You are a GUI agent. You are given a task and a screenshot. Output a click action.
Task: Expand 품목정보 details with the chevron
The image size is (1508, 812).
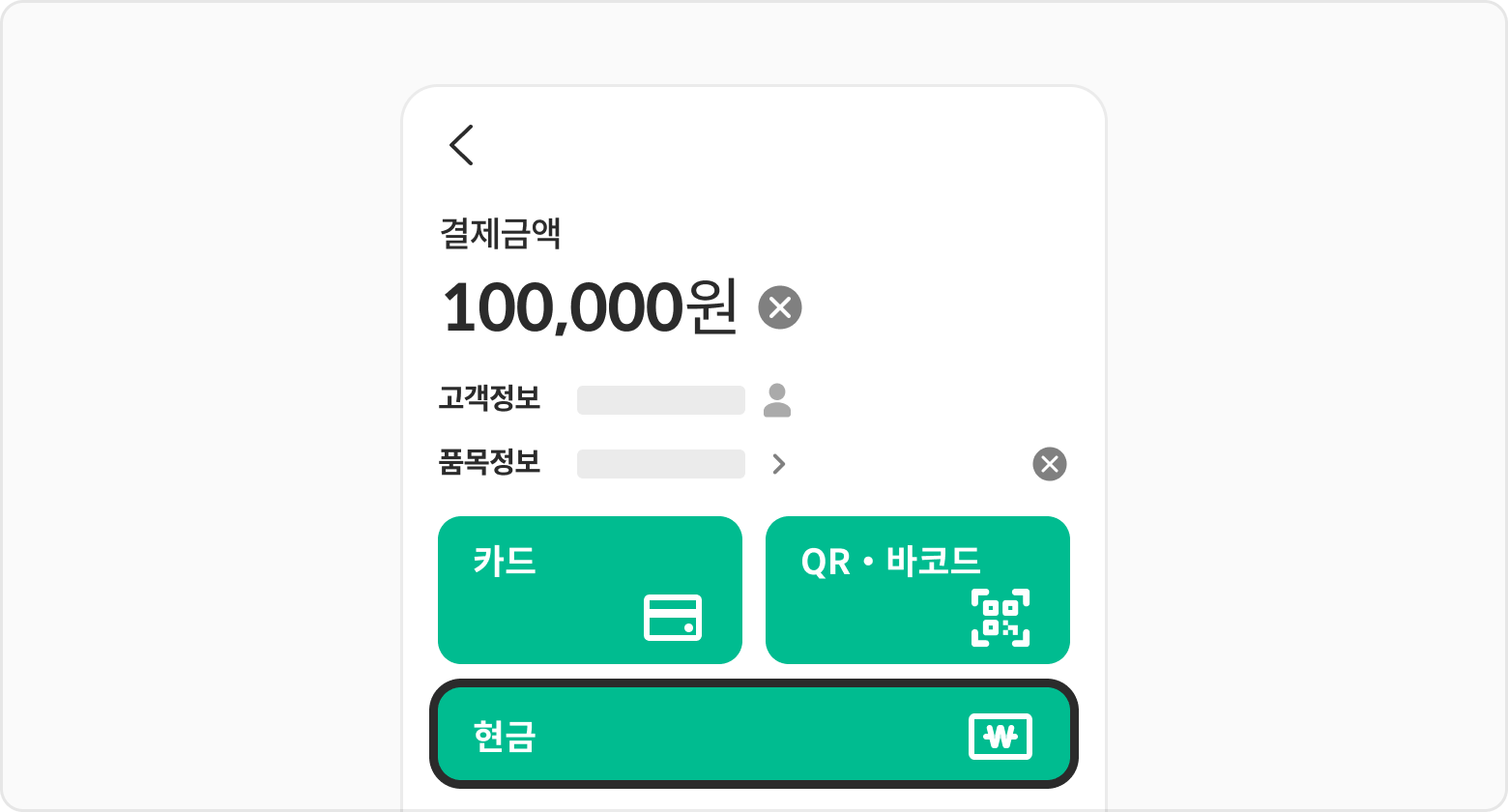coord(779,464)
